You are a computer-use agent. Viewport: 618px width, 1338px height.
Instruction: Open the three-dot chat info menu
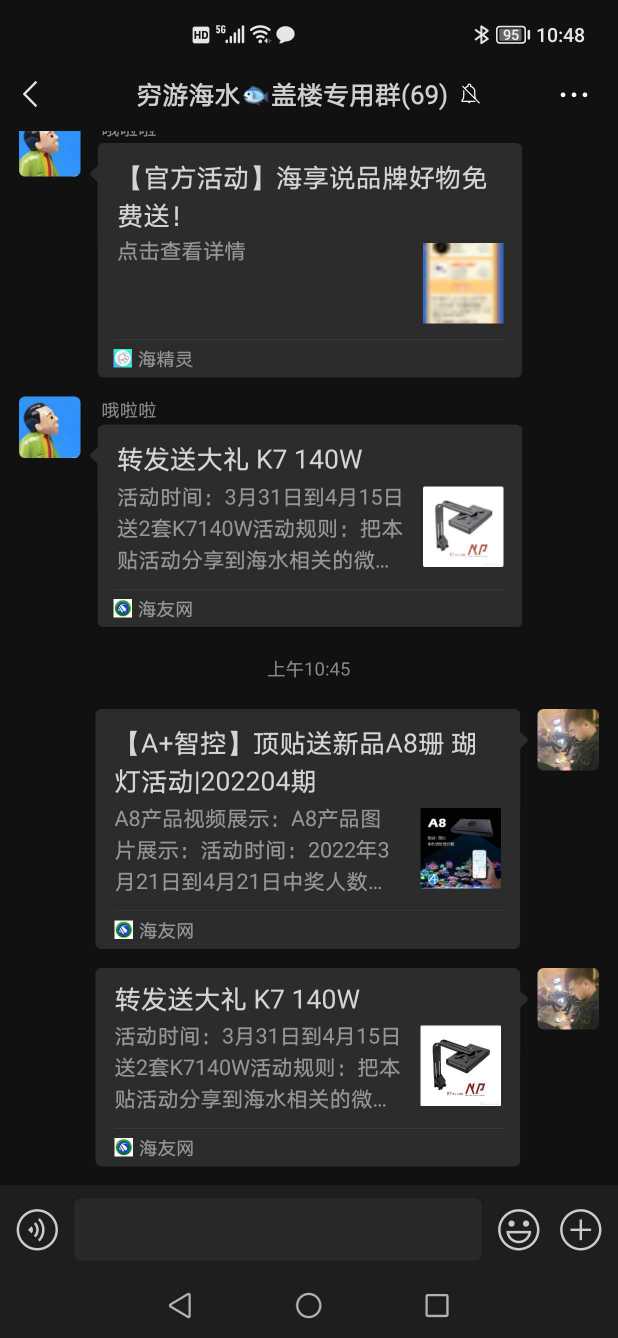point(574,95)
